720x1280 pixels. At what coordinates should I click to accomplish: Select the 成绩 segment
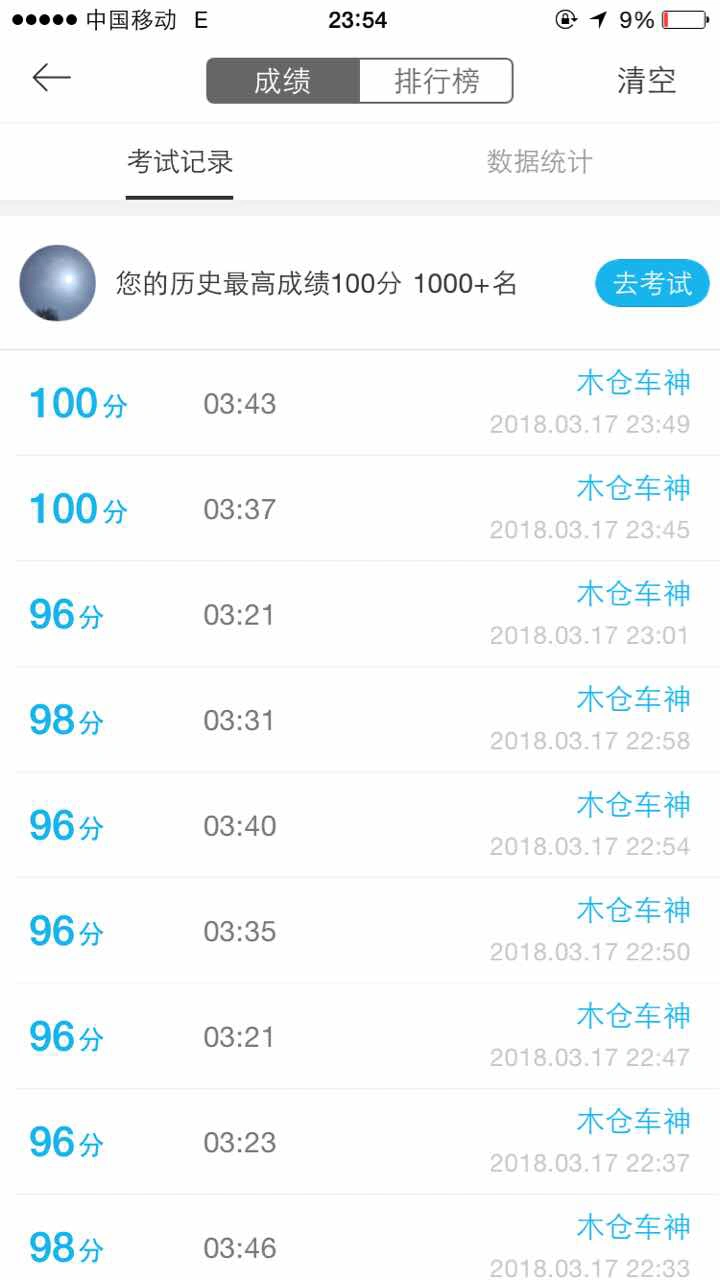(x=283, y=81)
